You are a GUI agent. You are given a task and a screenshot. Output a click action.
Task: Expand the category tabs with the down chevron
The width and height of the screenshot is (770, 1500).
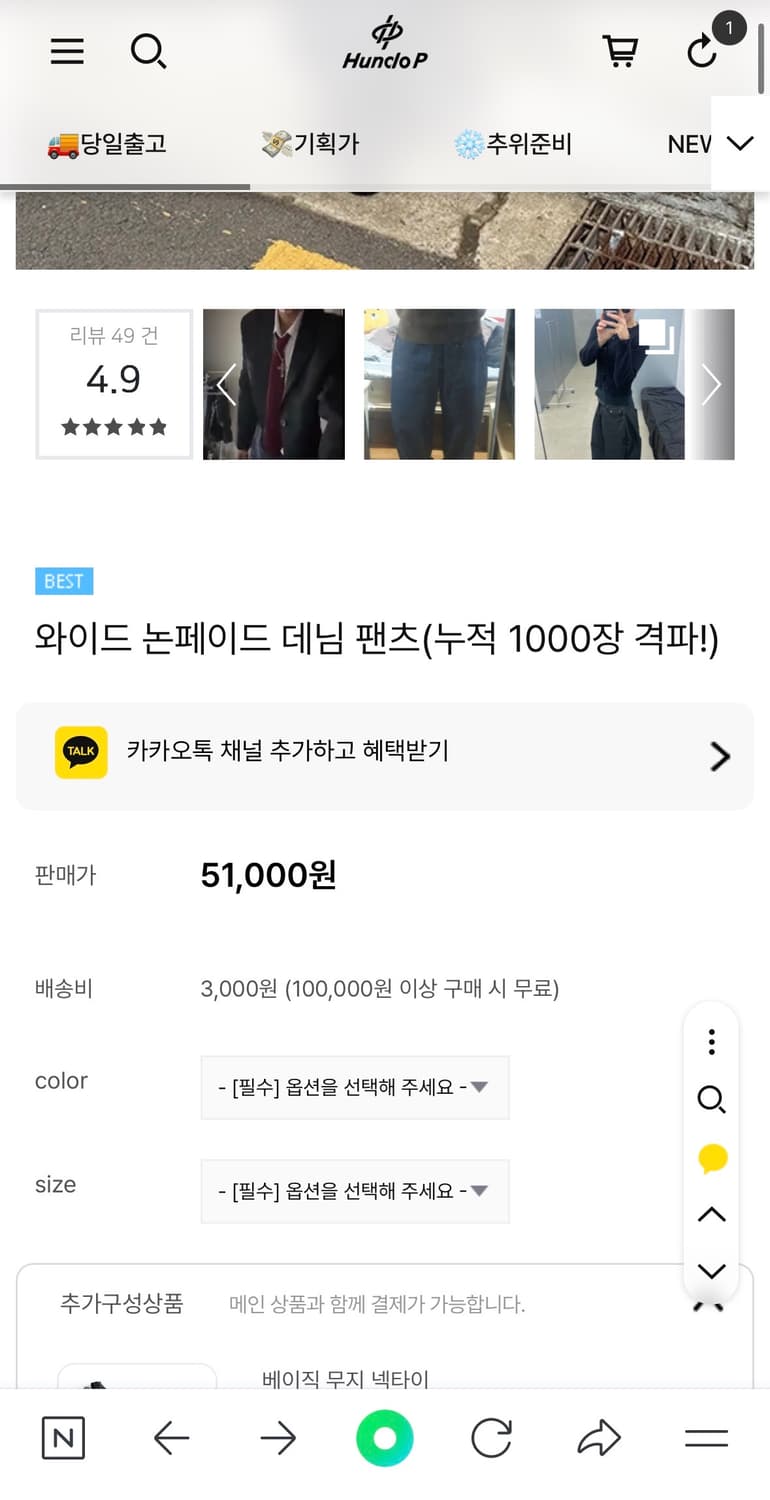pos(739,143)
